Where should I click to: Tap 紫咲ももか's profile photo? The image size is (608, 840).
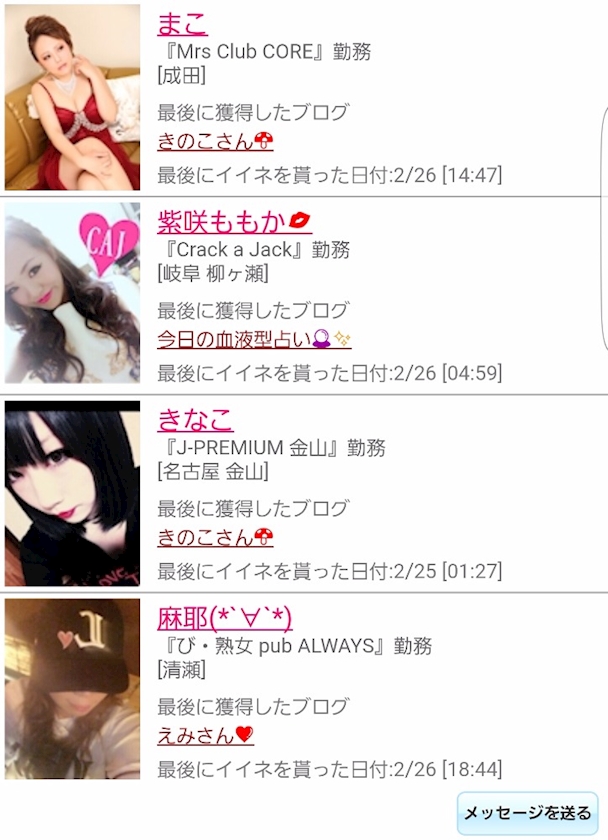[72, 293]
